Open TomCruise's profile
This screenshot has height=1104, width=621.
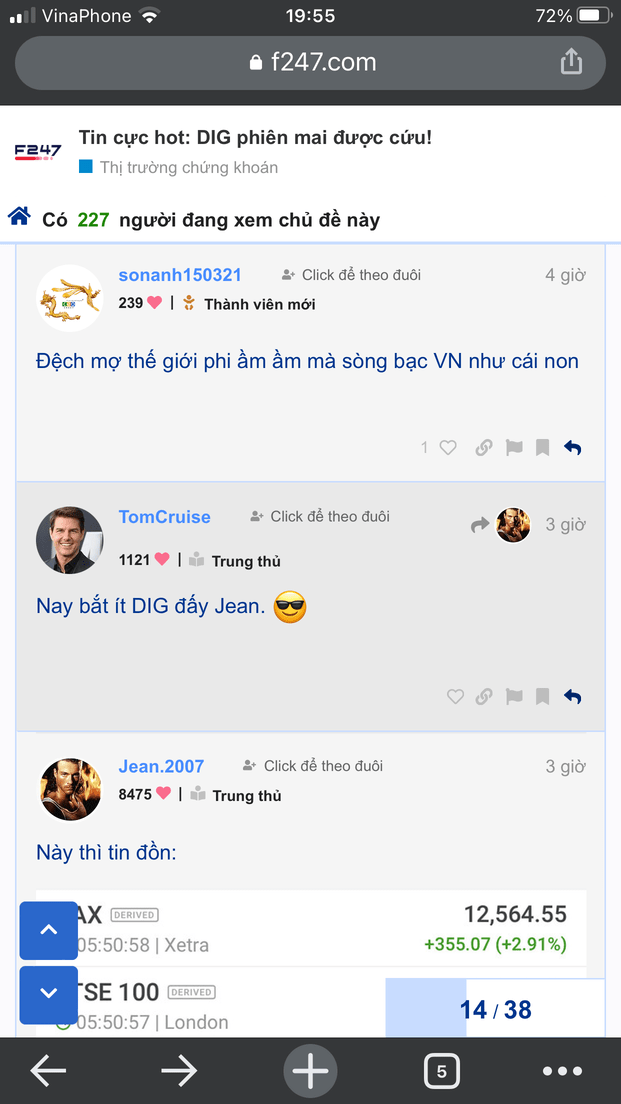pyautogui.click(x=165, y=517)
